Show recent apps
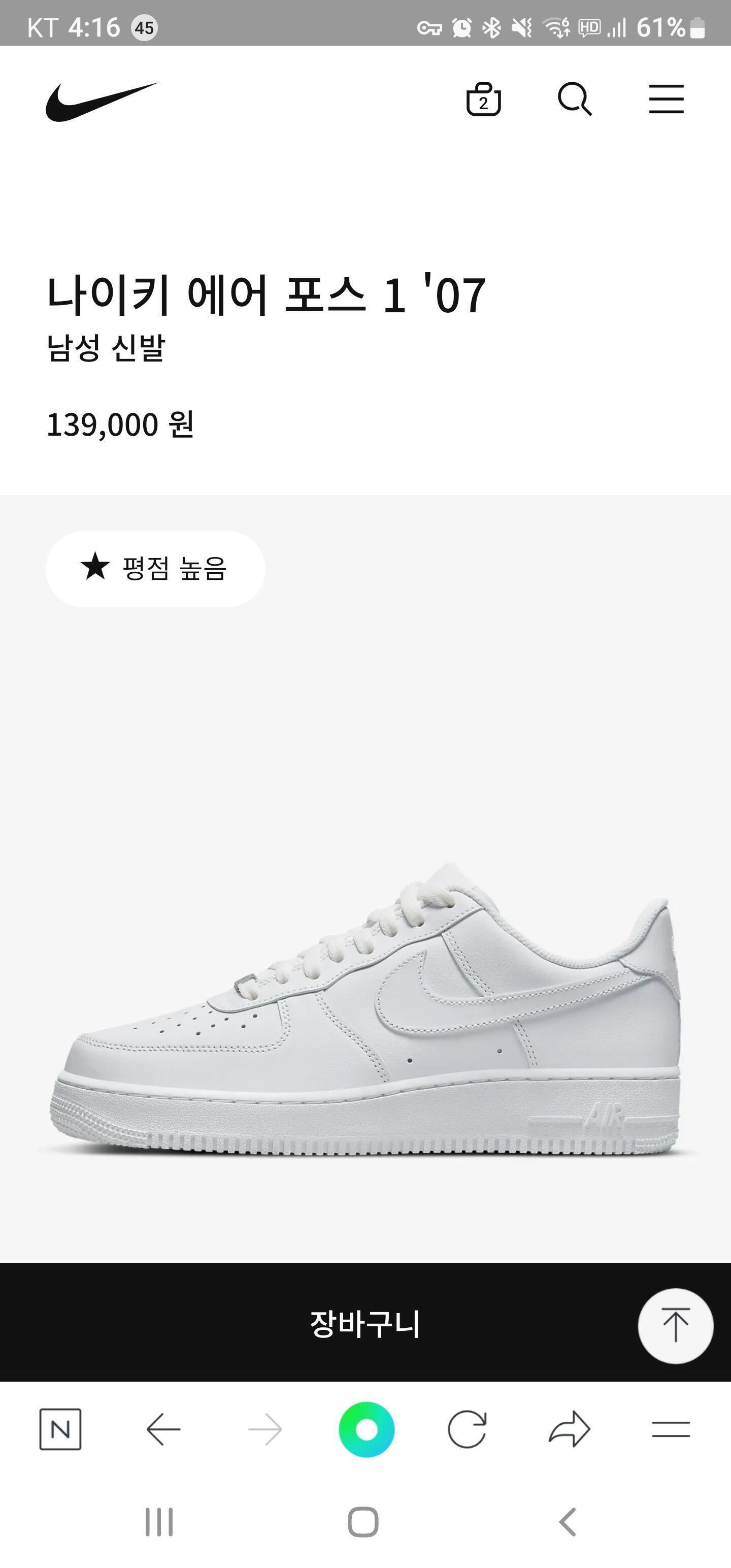The width and height of the screenshot is (731, 1568). tap(159, 1522)
